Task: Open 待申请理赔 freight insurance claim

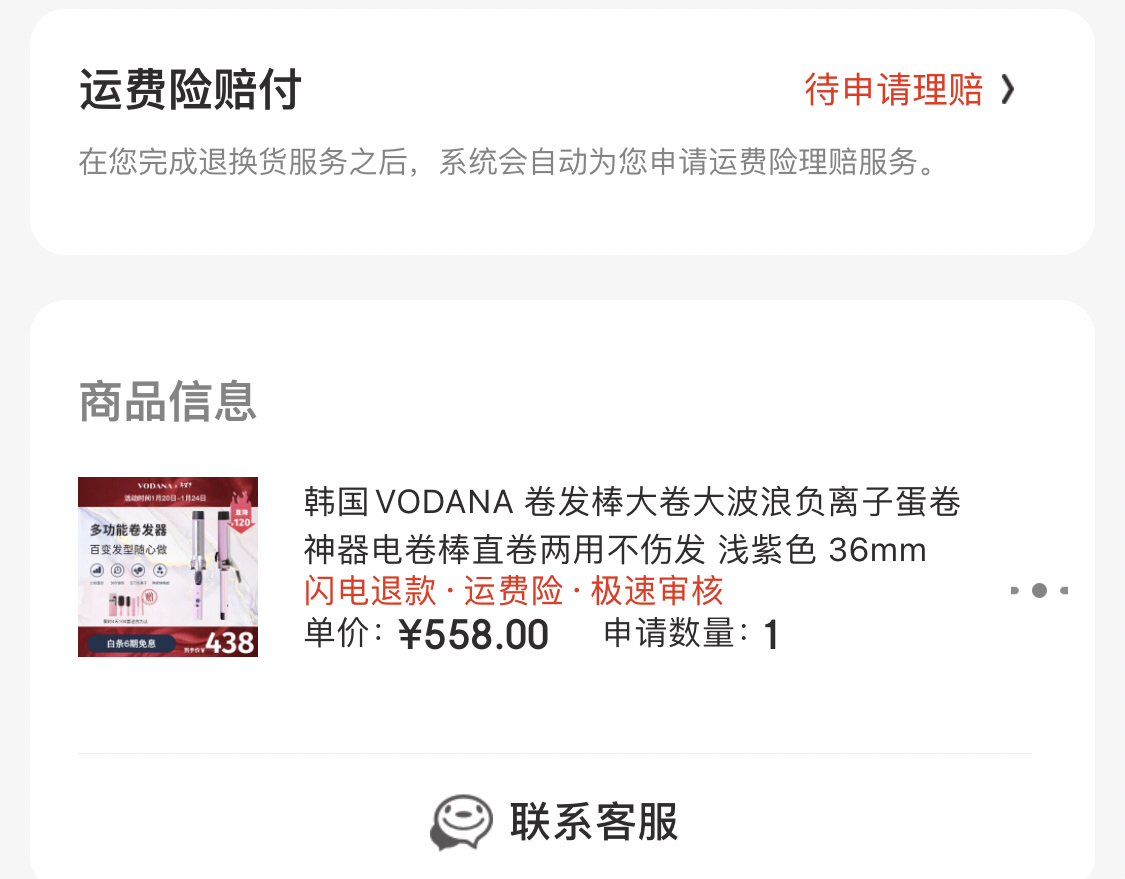Action: 908,90
